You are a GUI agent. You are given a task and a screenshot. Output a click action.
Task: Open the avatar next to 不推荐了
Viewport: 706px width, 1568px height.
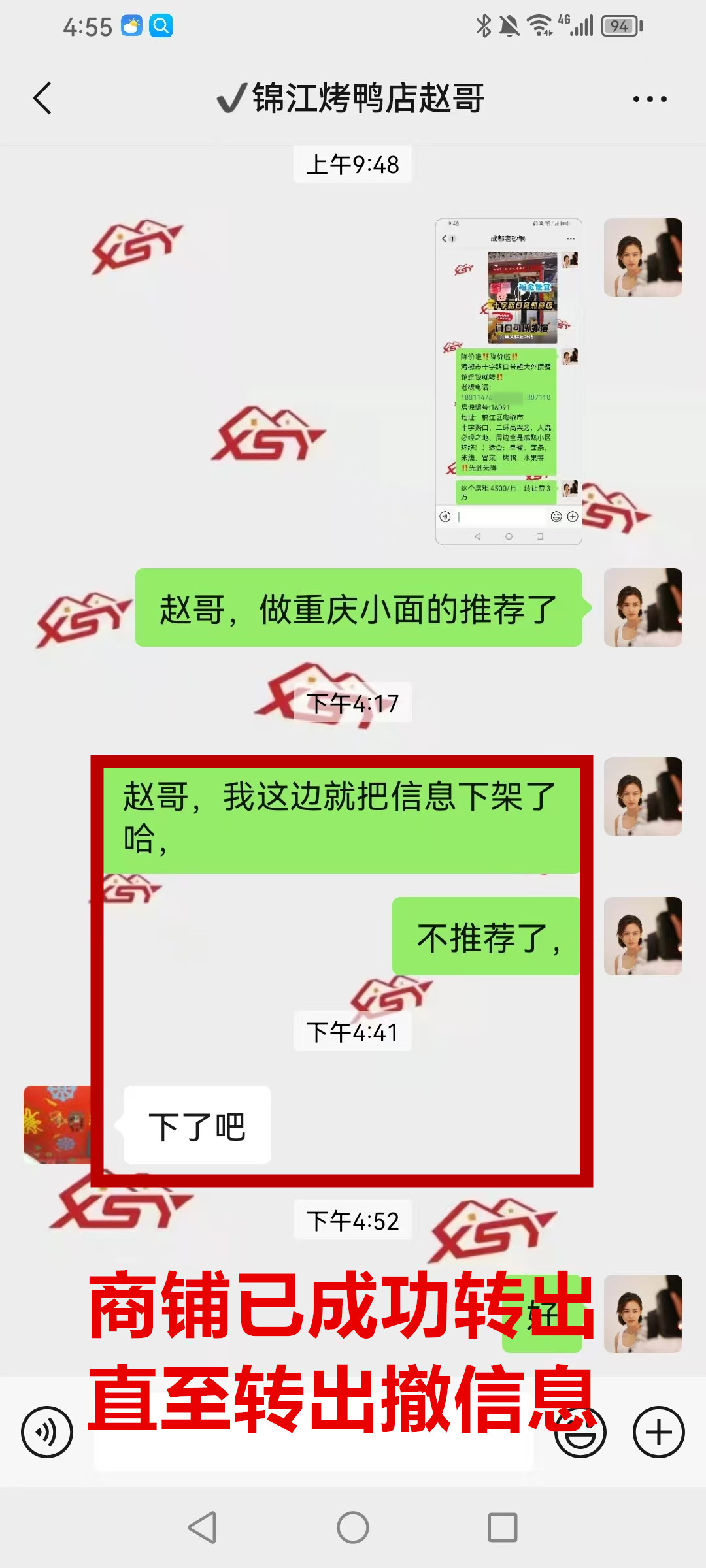pyautogui.click(x=643, y=936)
